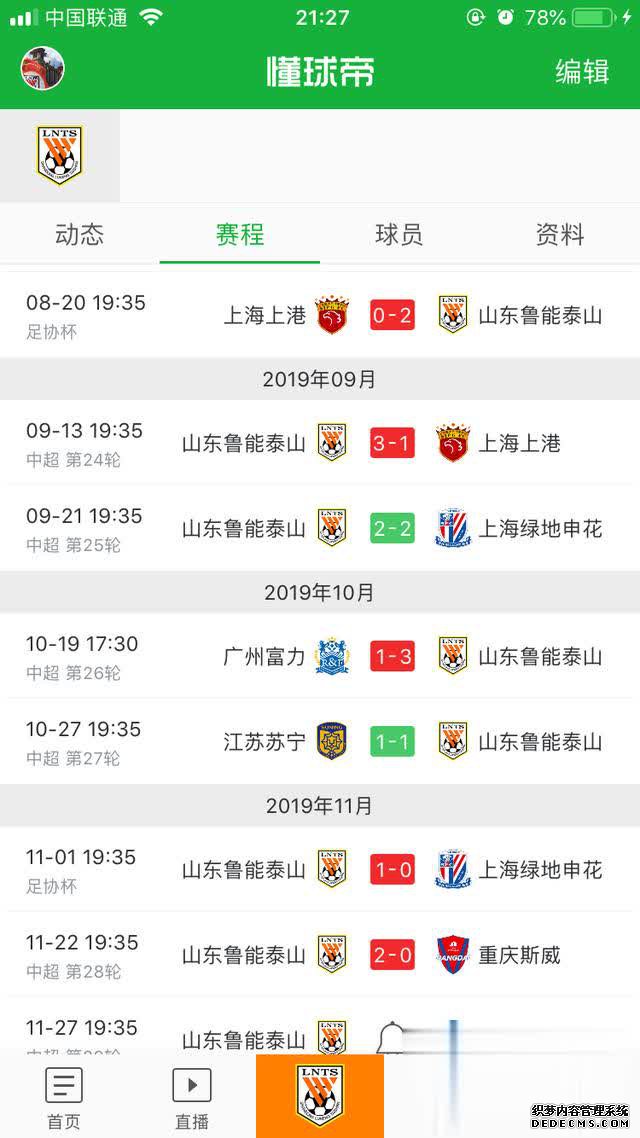Open the orange team logo tab

point(320,1097)
